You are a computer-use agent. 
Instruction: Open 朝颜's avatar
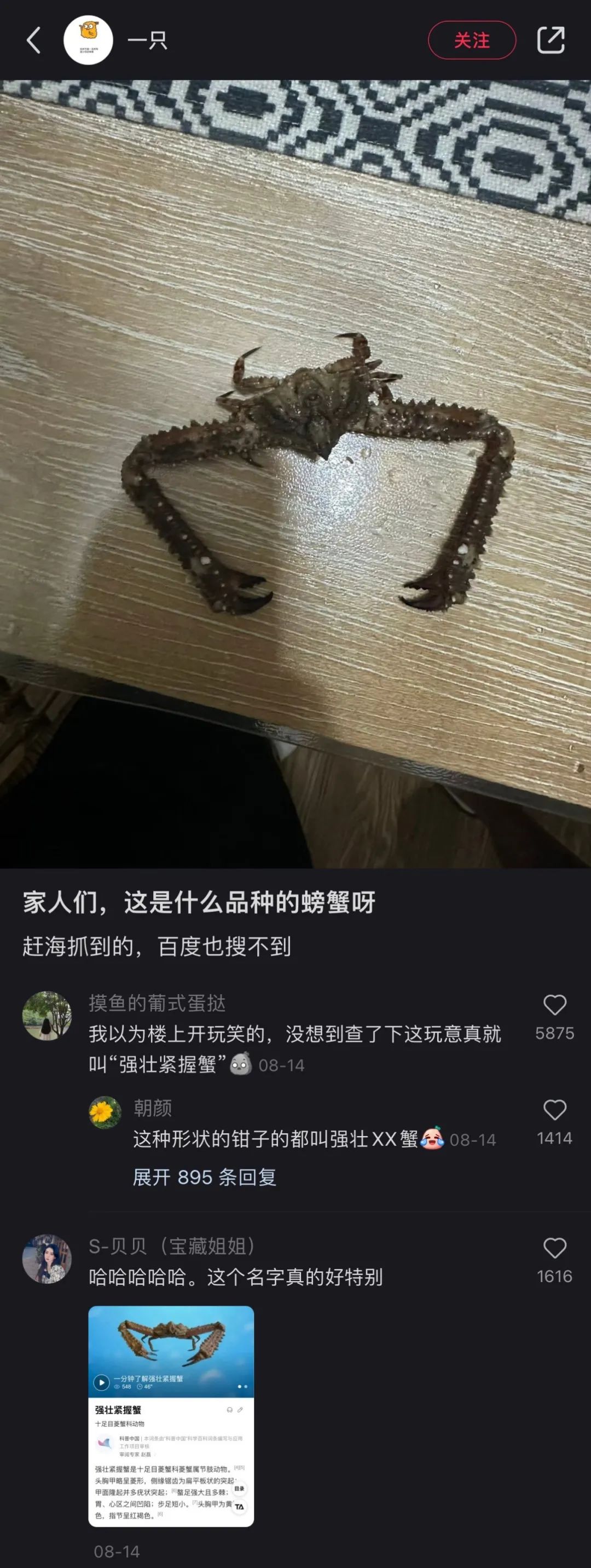(105, 1112)
